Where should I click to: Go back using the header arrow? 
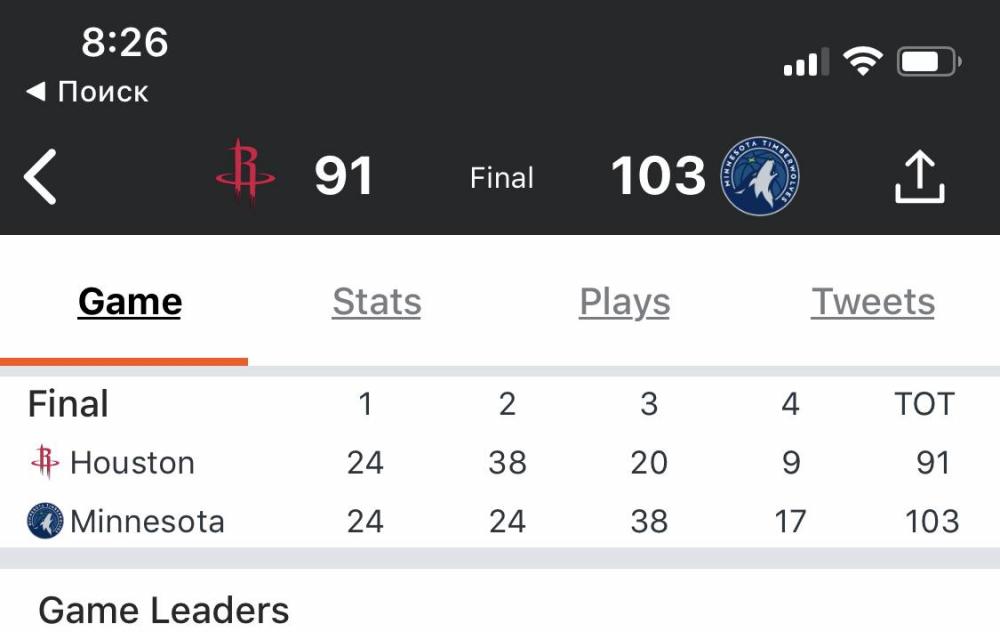(x=41, y=178)
